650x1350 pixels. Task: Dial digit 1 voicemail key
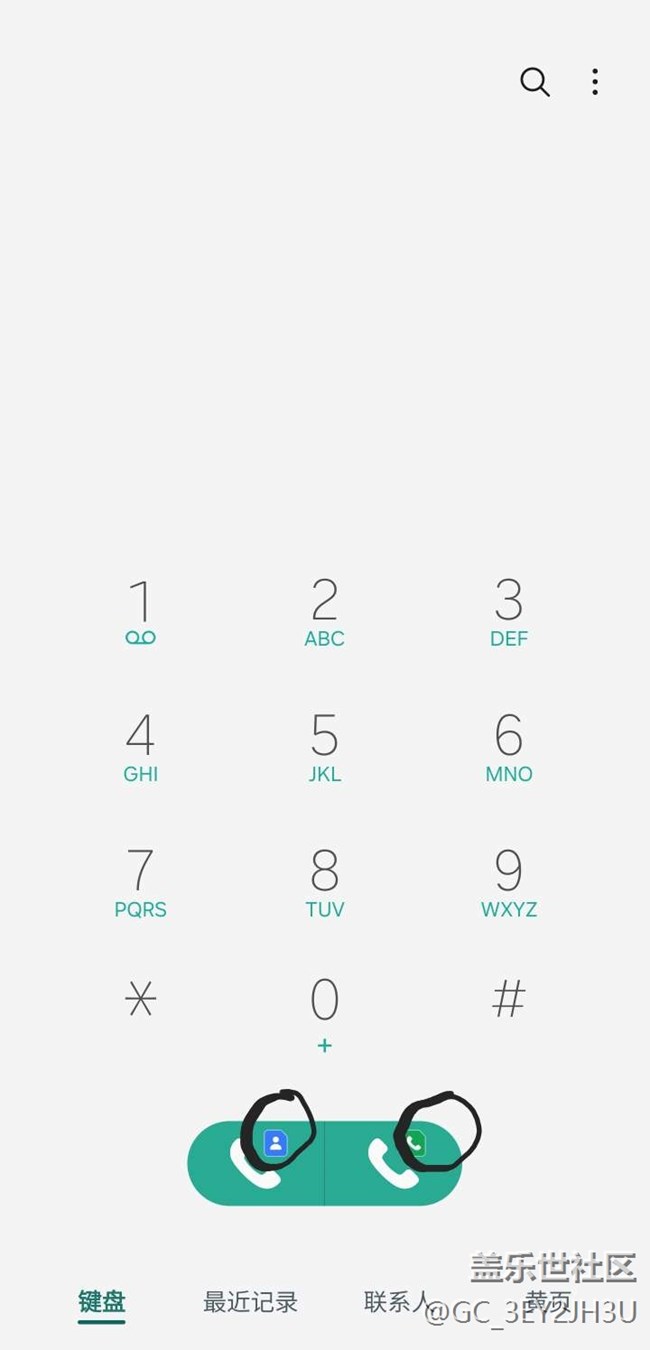pyautogui.click(x=141, y=612)
